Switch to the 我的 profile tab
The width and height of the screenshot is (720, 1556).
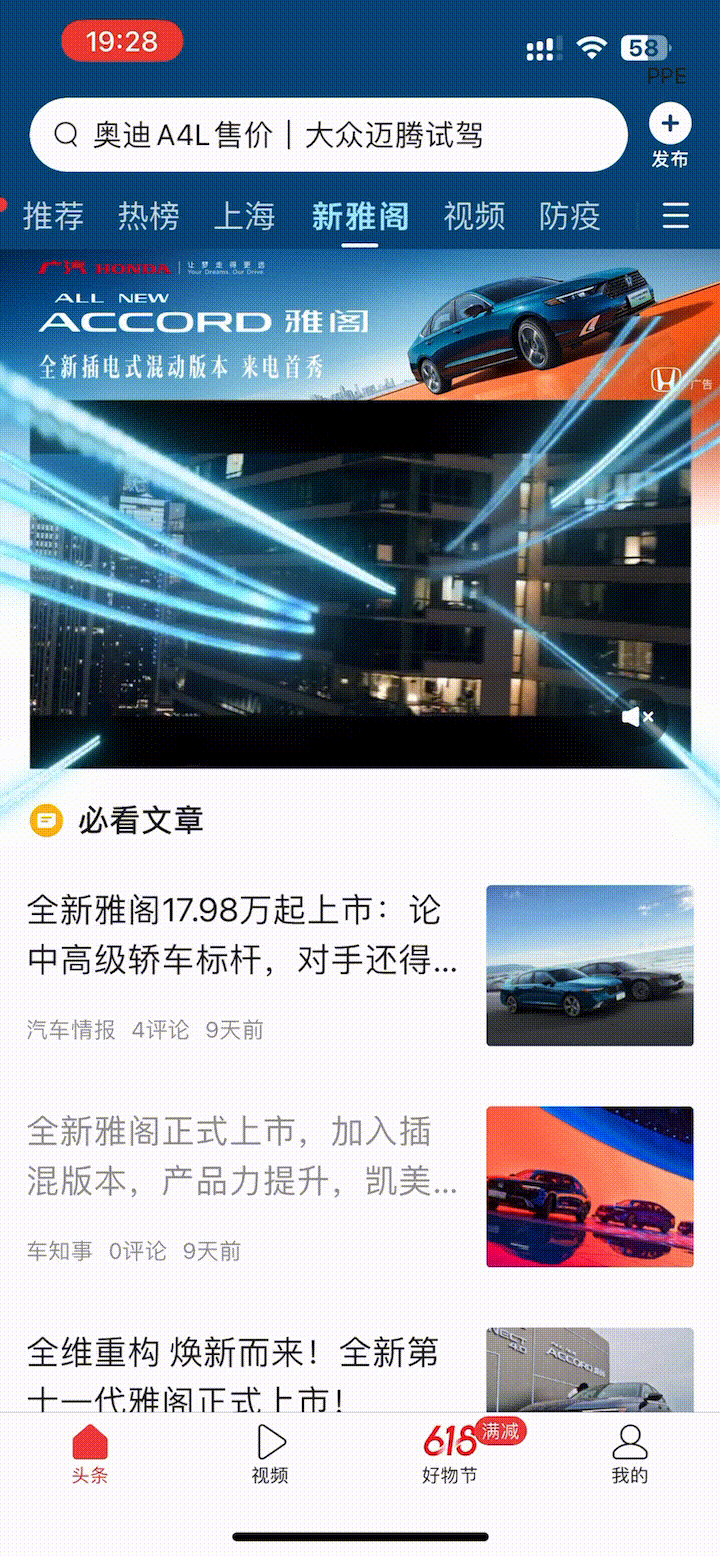(x=629, y=1454)
